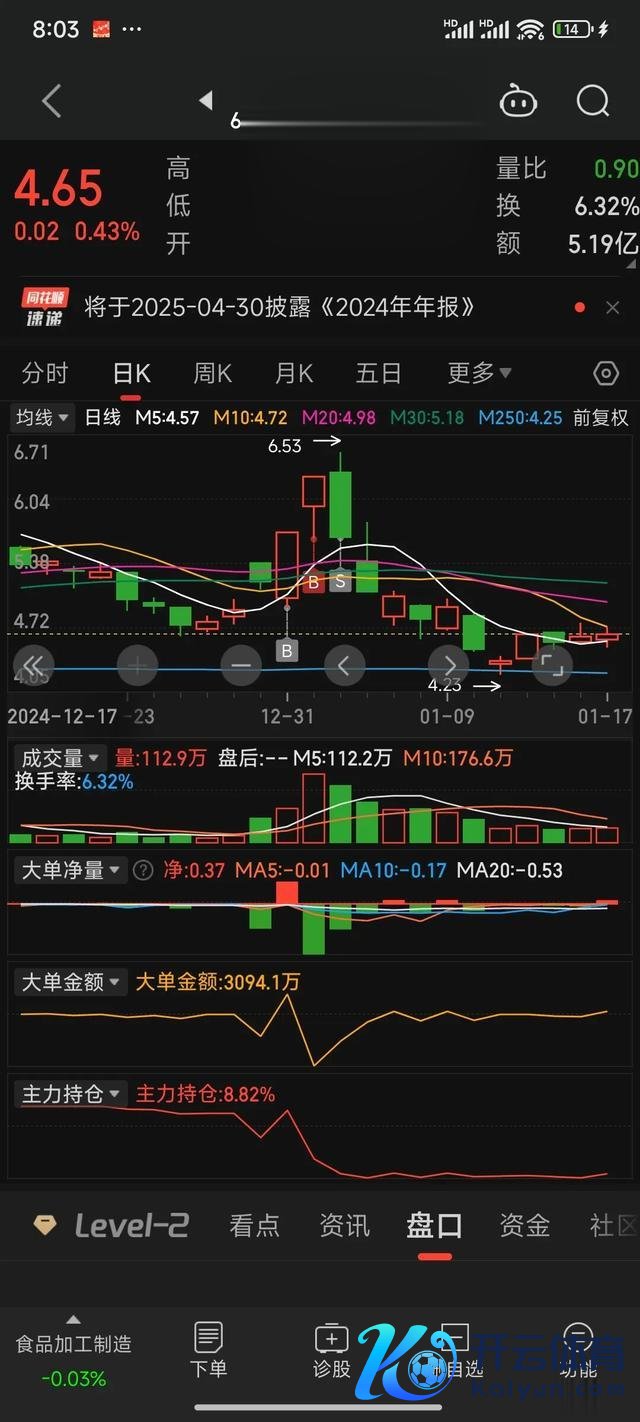Image resolution: width=640 pixels, height=1422 pixels.
Task: Open 诊股 stock diagnosis
Action: click(331, 1349)
